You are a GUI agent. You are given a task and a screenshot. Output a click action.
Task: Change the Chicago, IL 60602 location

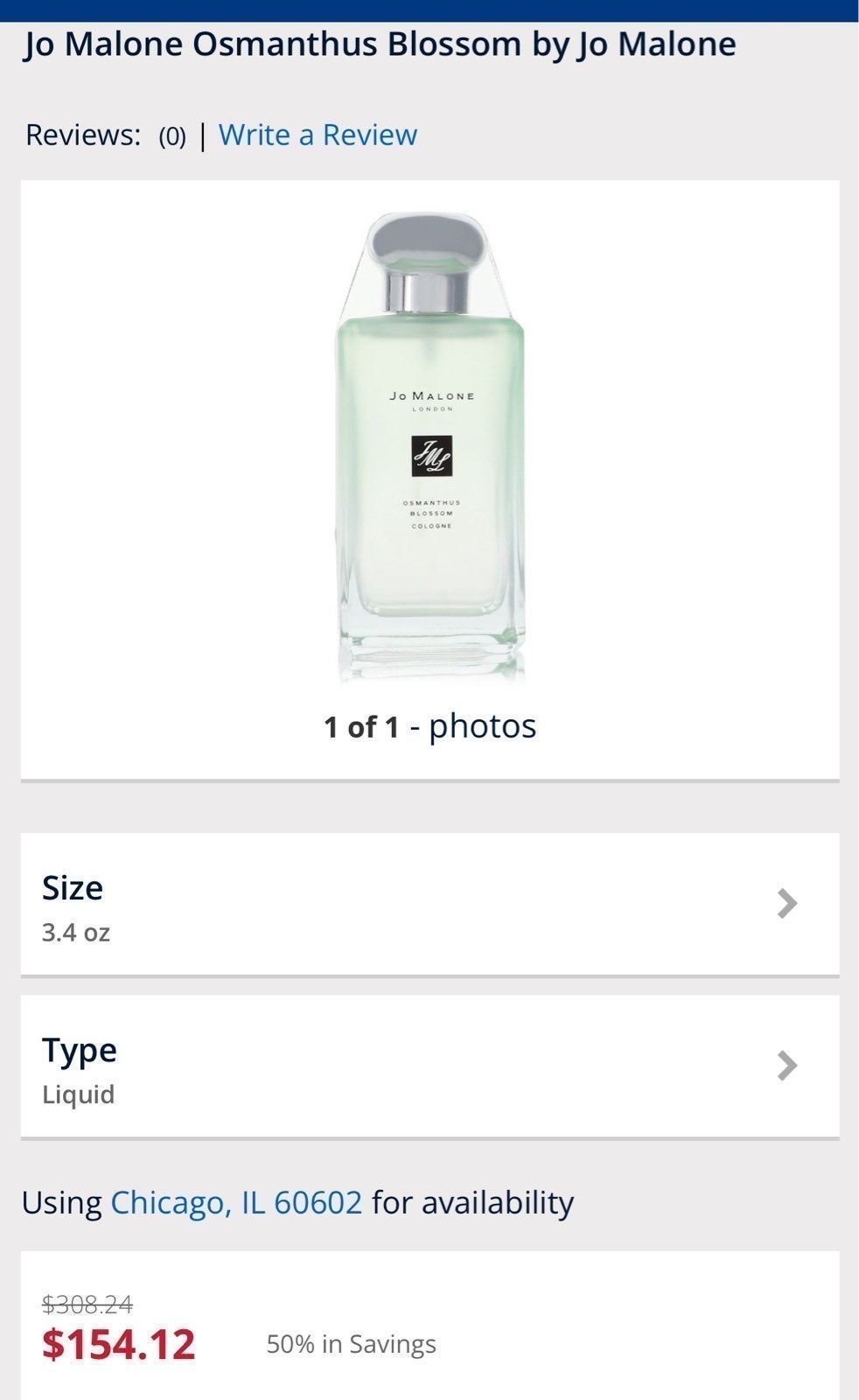236,1202
